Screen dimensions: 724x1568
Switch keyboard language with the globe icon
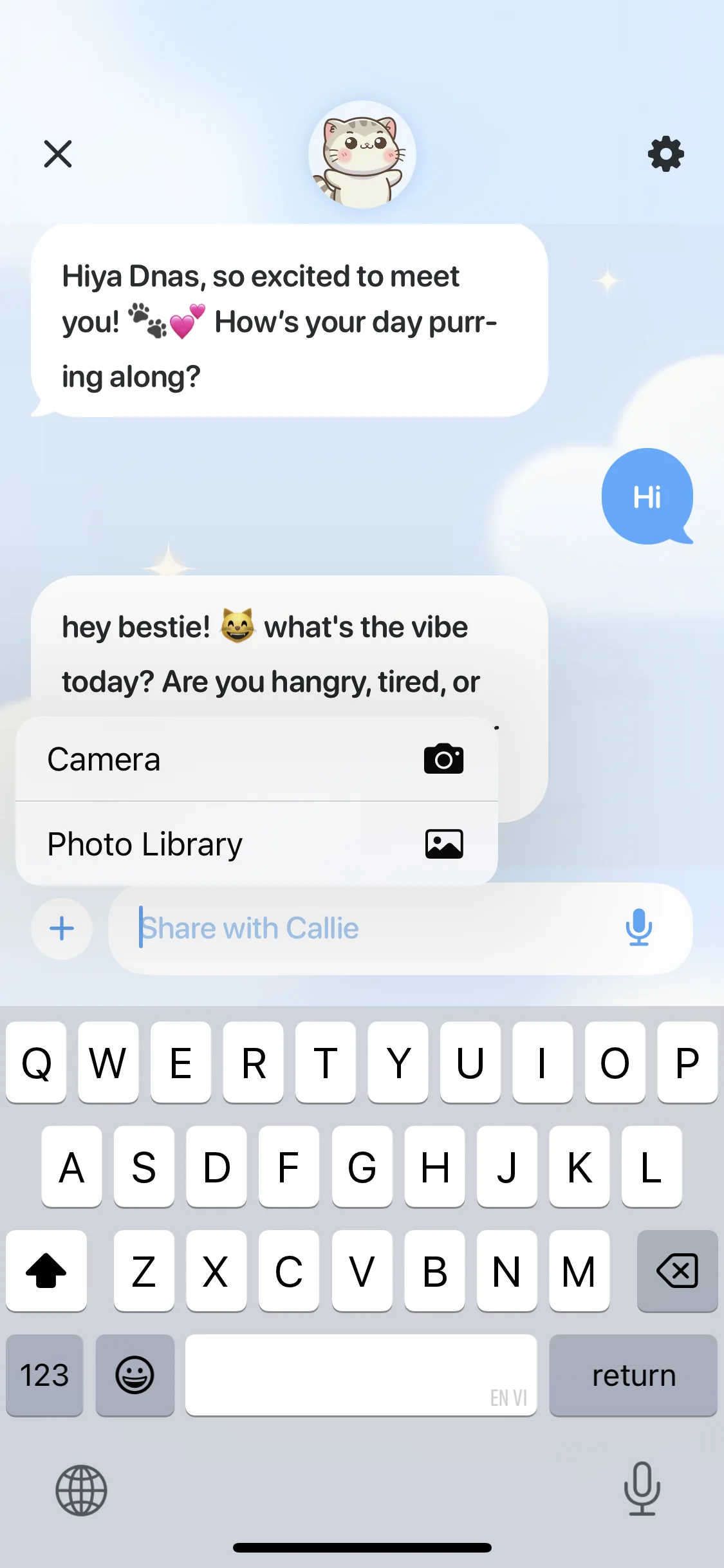(x=81, y=1490)
